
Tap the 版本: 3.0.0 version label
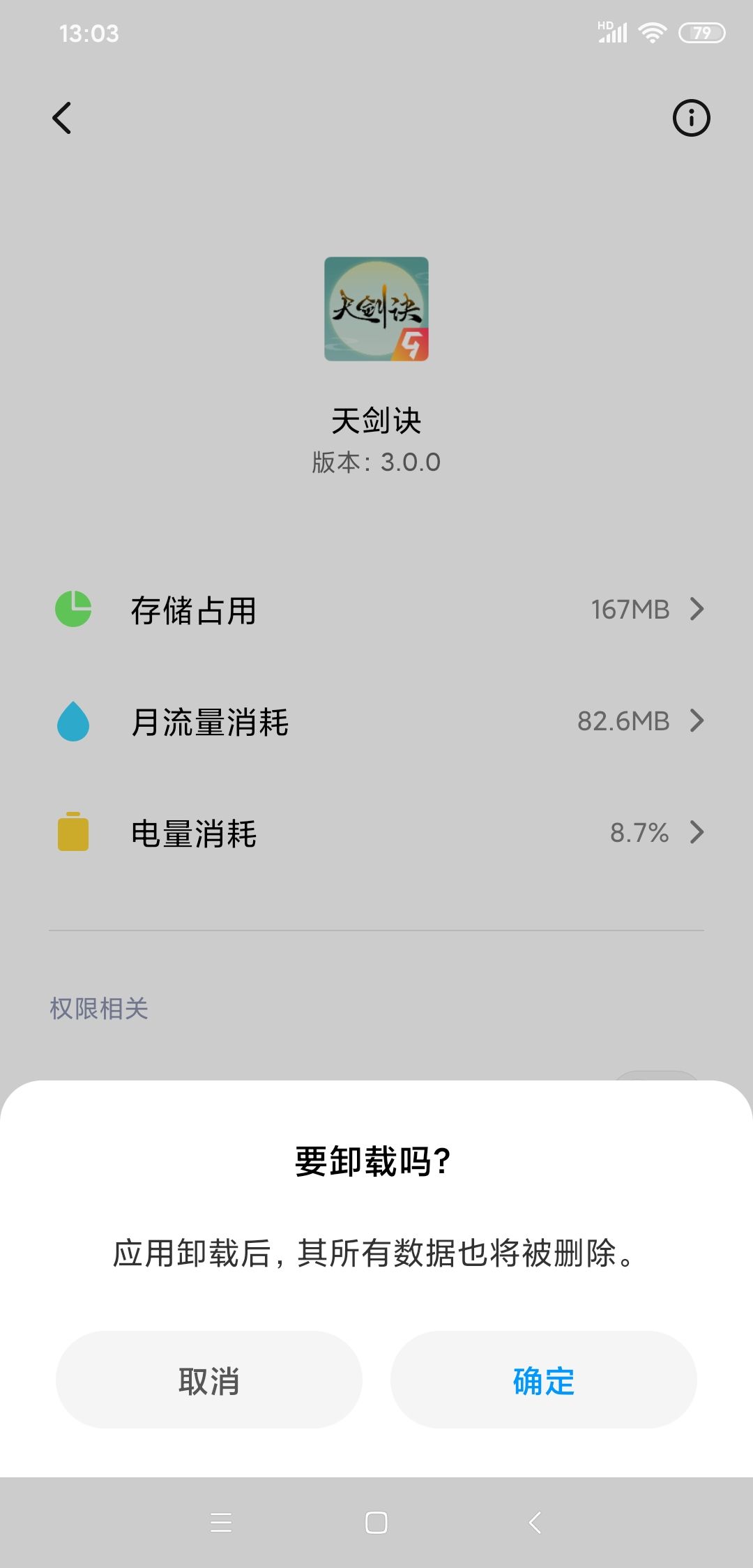click(x=376, y=461)
